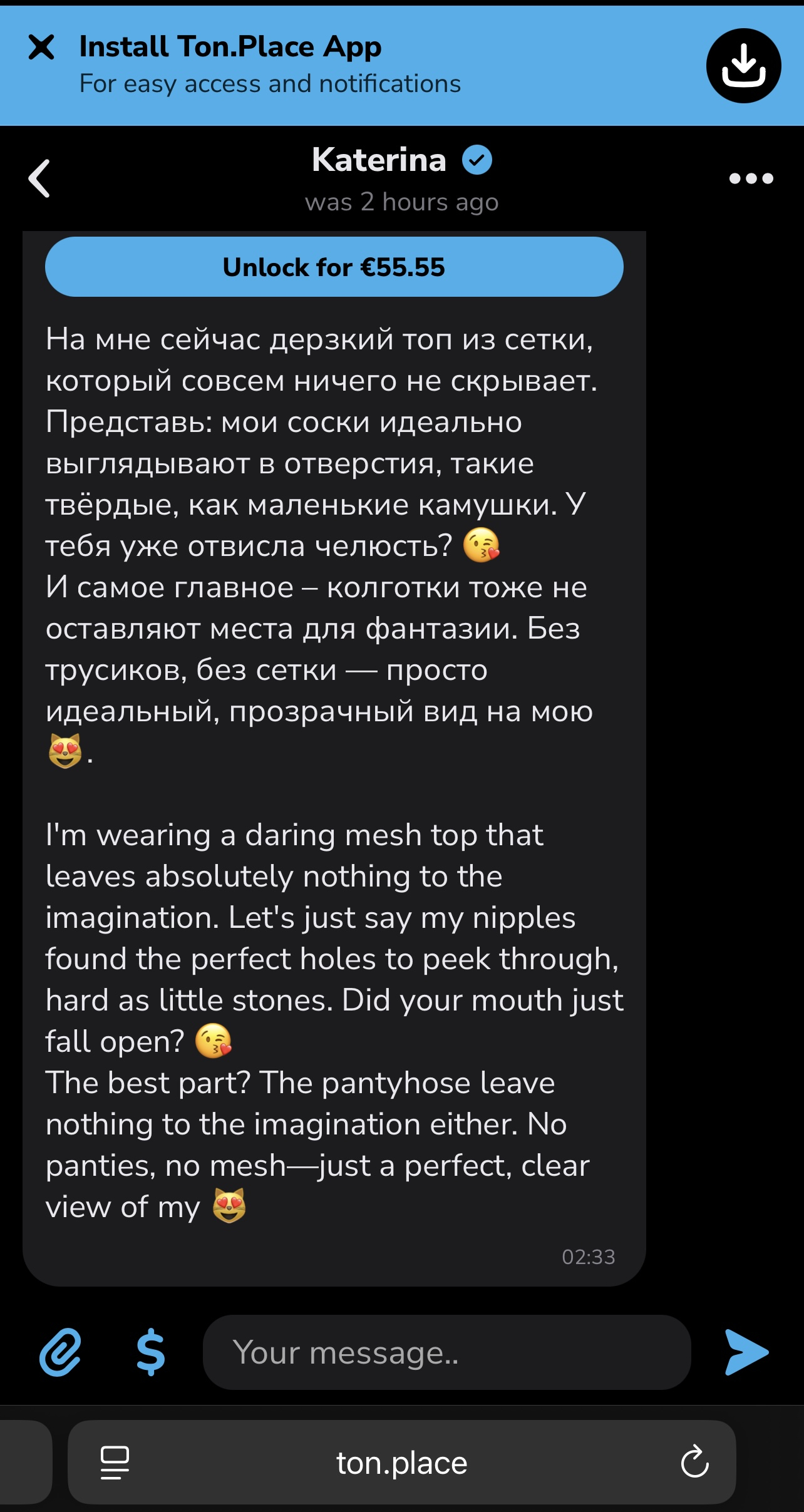The width and height of the screenshot is (804, 1512).
Task: Tap Unlock for €55.55 button
Action: tap(334, 267)
